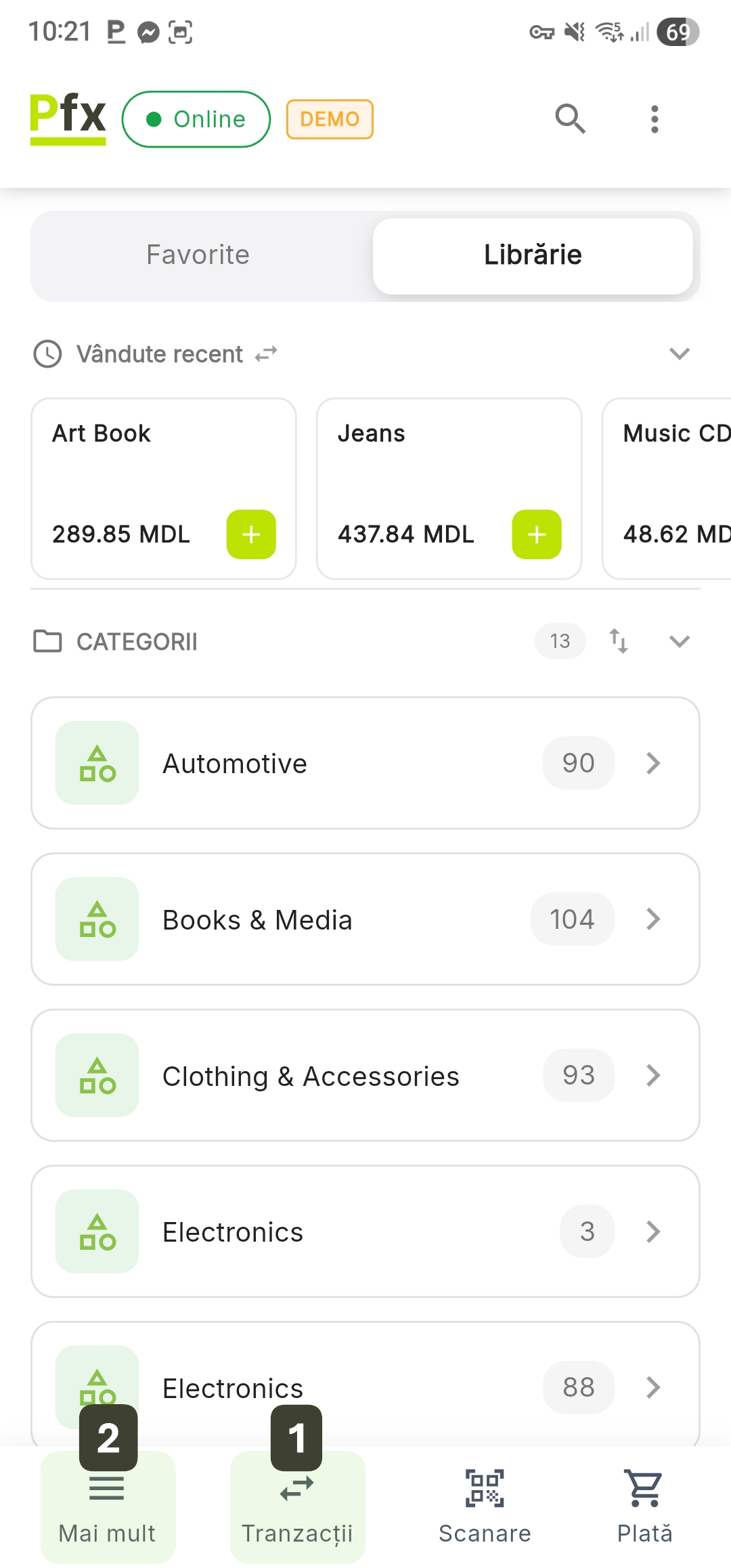Tap the Online status chip

[196, 119]
